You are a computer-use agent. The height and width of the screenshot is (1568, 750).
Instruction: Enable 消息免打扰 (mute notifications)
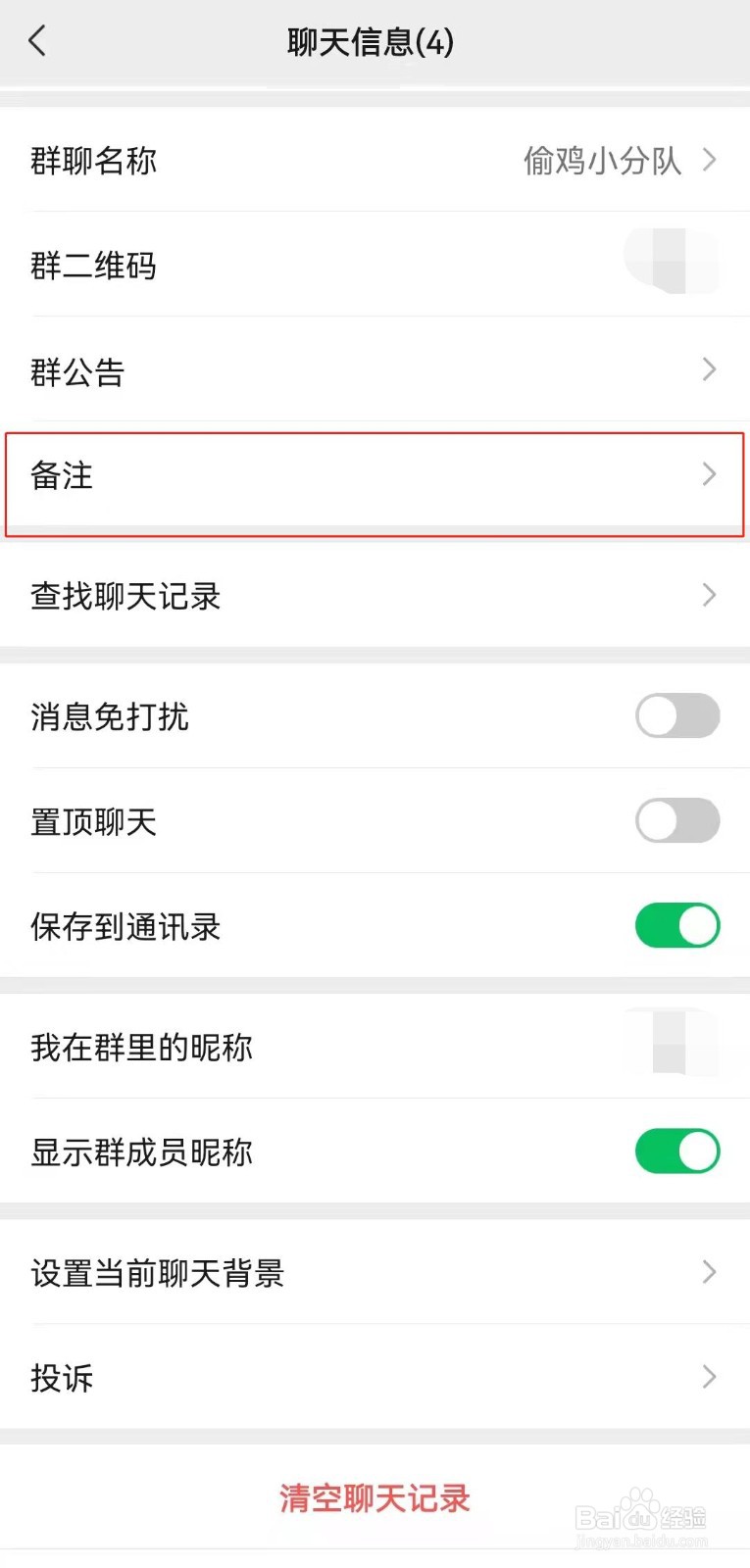point(677,716)
